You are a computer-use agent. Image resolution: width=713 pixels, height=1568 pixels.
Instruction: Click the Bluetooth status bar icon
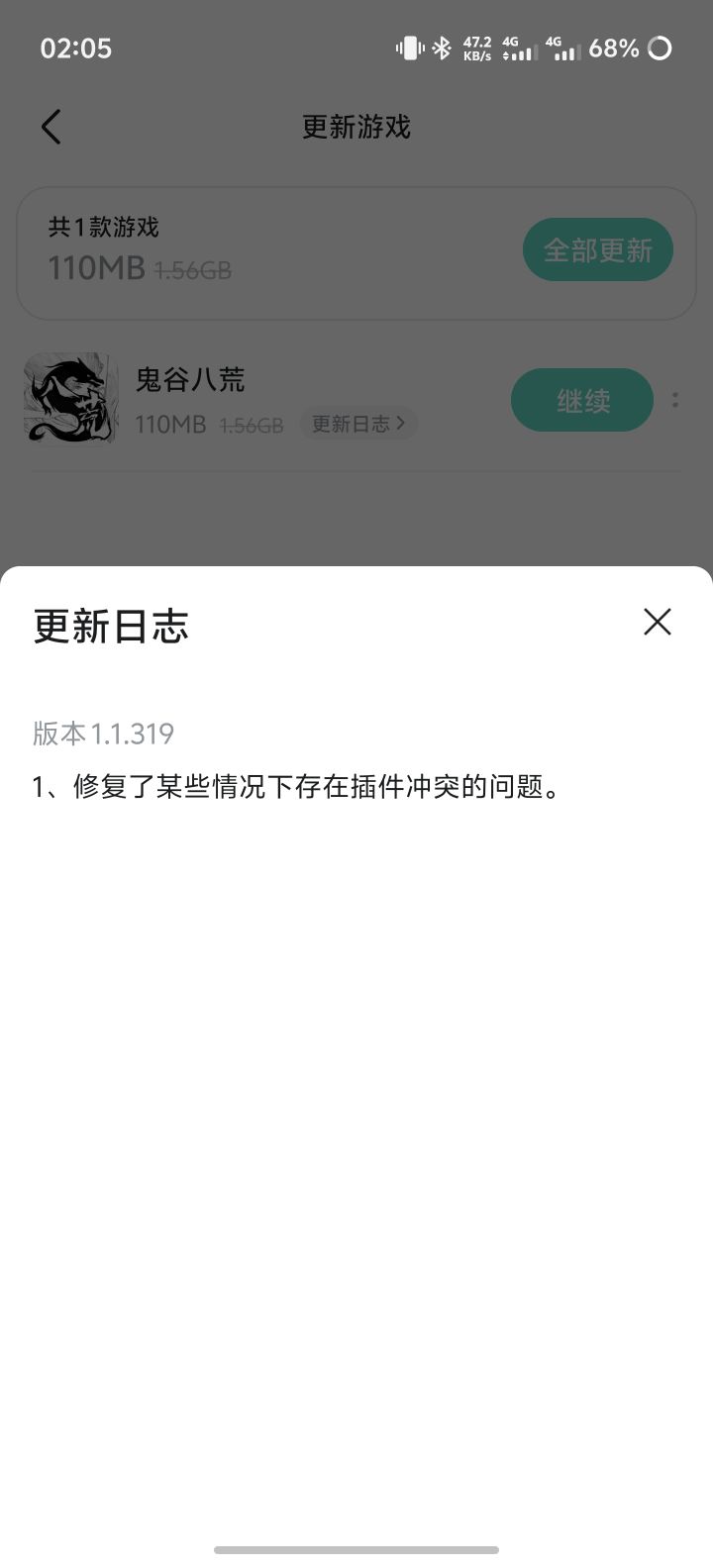coord(443,48)
